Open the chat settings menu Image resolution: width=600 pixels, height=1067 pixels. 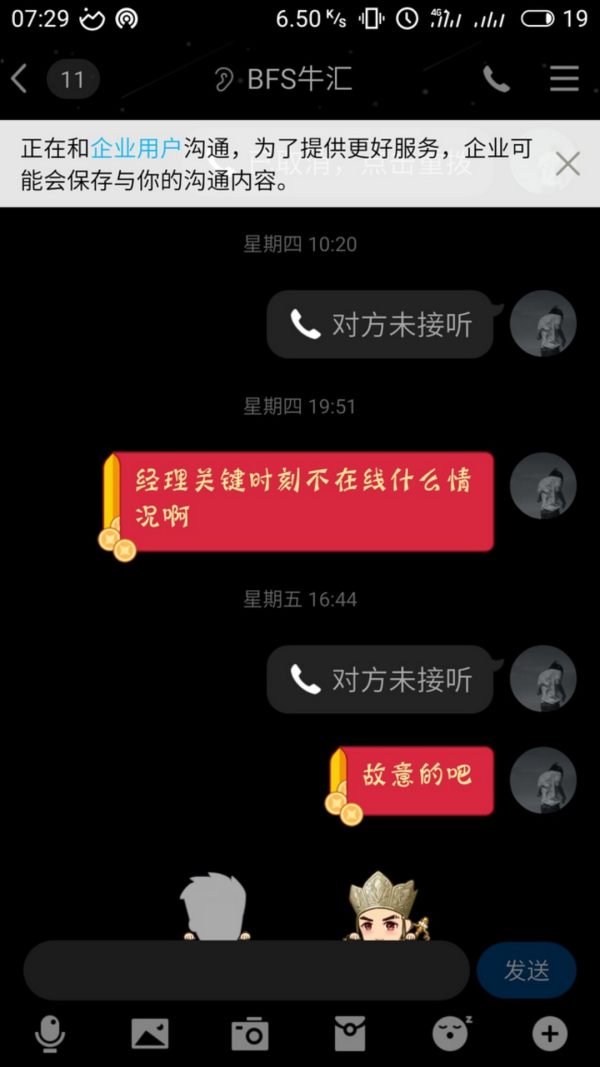pyautogui.click(x=564, y=79)
